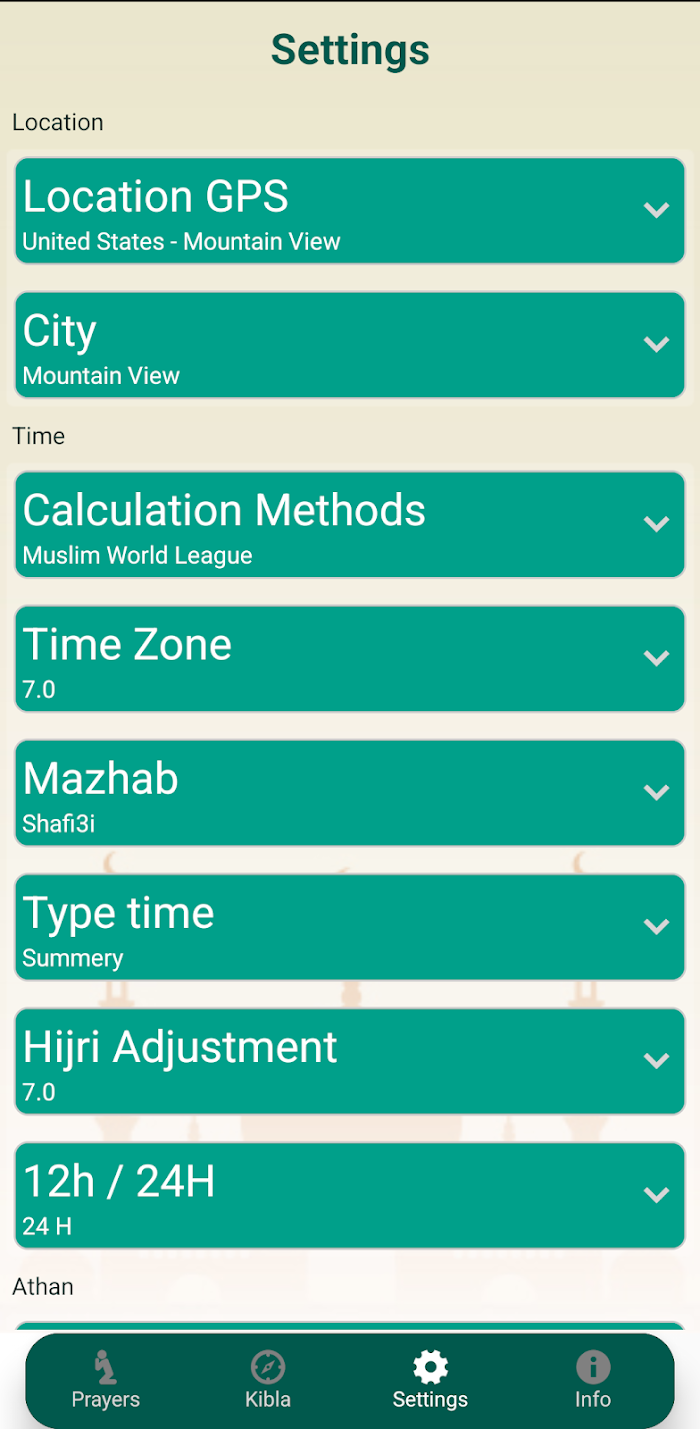Open the Type time dropdown
The width and height of the screenshot is (700, 1429).
(x=350, y=926)
